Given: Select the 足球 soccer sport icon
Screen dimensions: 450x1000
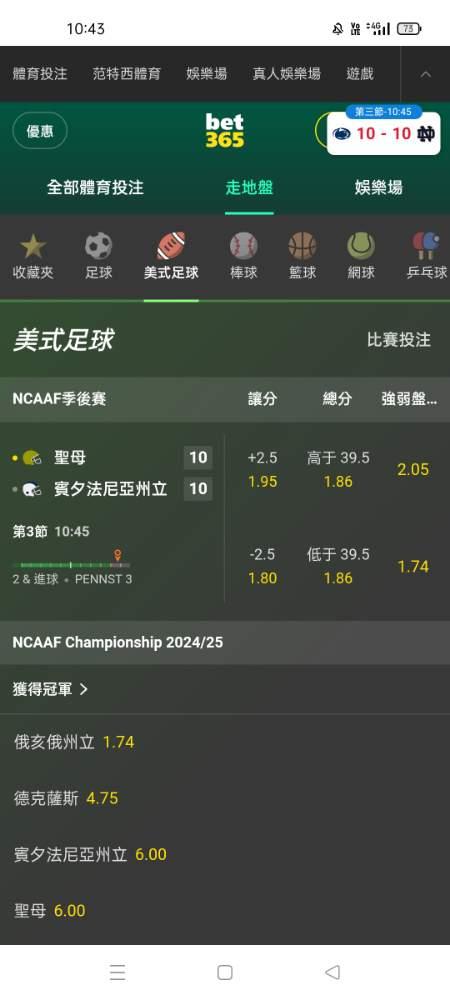Looking at the screenshot, I should 99,256.
